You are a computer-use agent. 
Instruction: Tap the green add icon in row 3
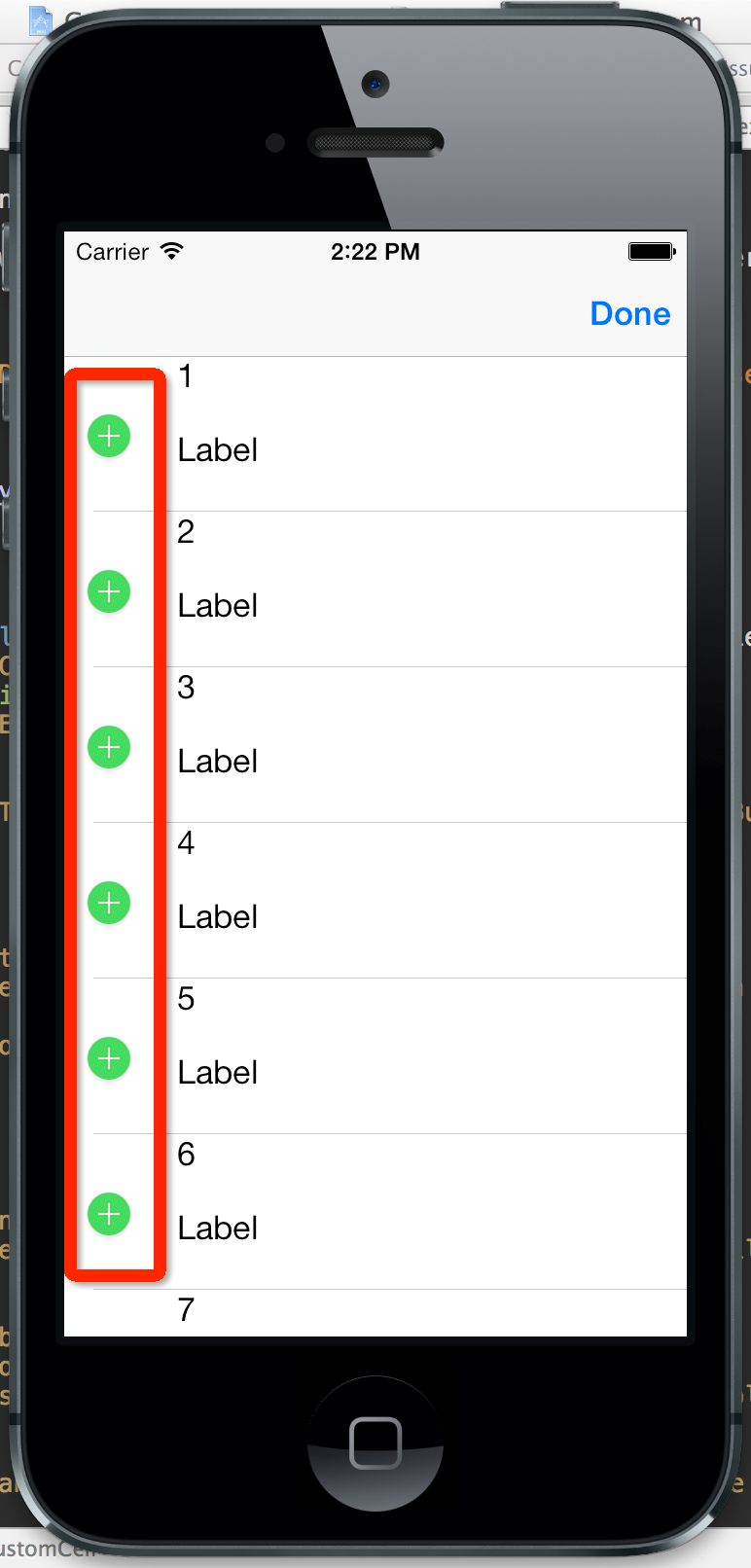109,747
